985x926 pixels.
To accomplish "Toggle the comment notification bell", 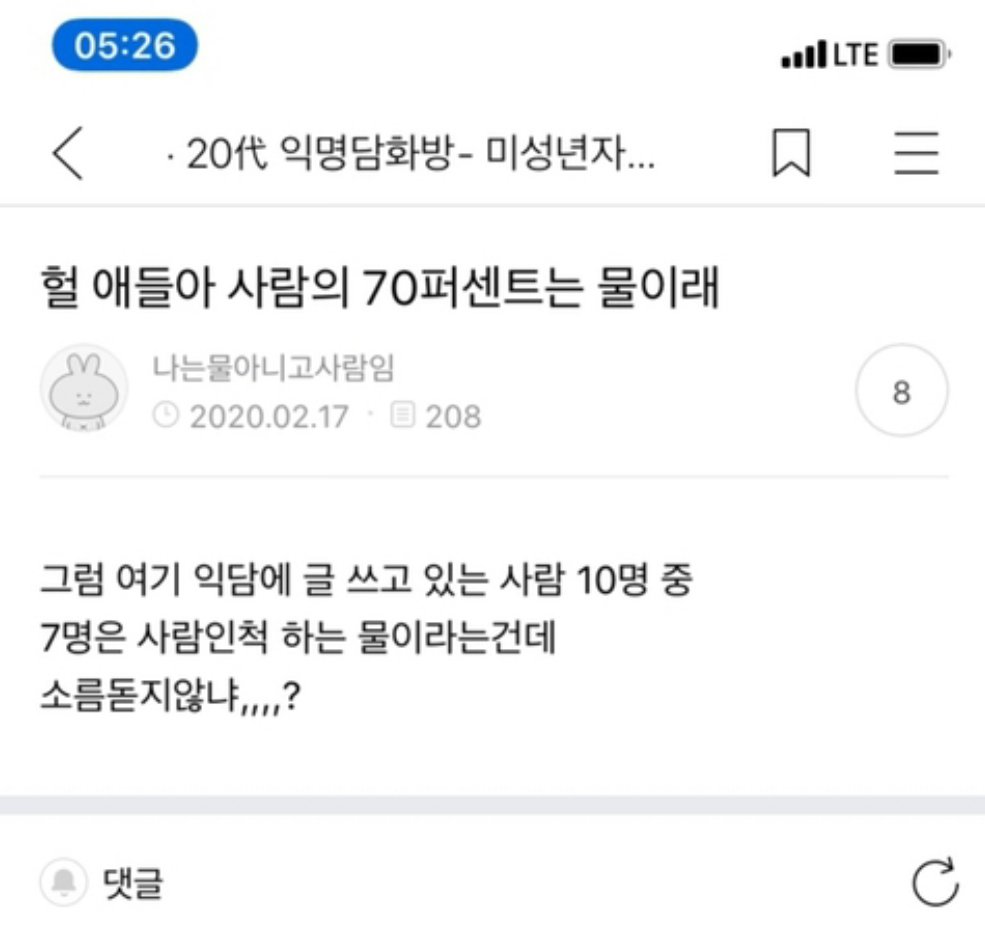I will [65, 883].
